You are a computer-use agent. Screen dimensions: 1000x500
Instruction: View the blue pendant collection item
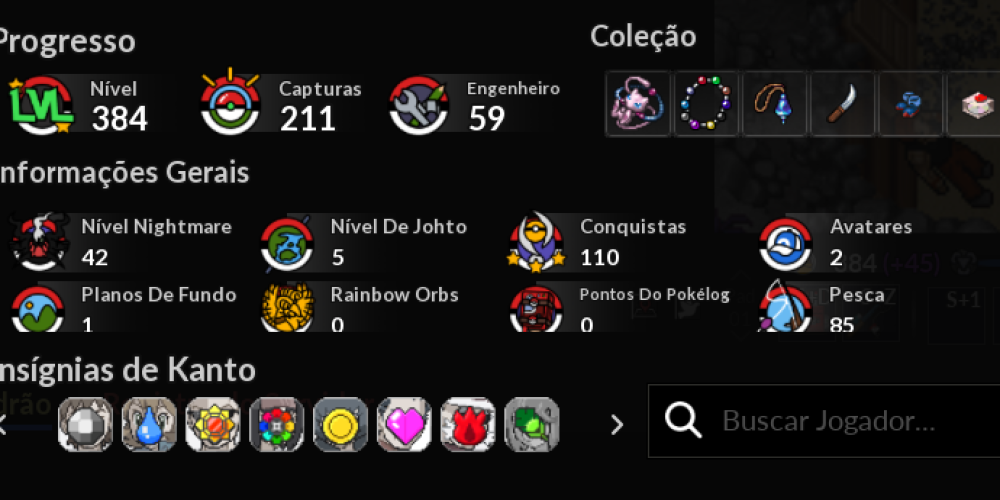tap(774, 104)
